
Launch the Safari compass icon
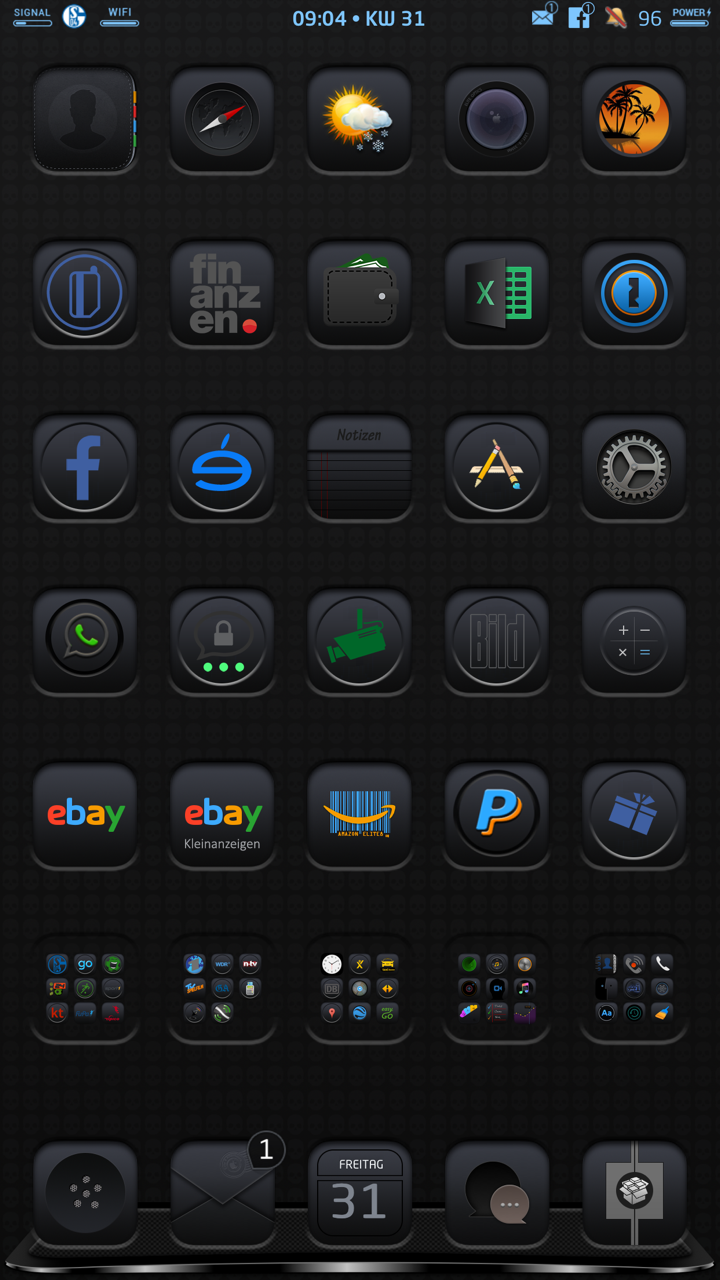[222, 119]
